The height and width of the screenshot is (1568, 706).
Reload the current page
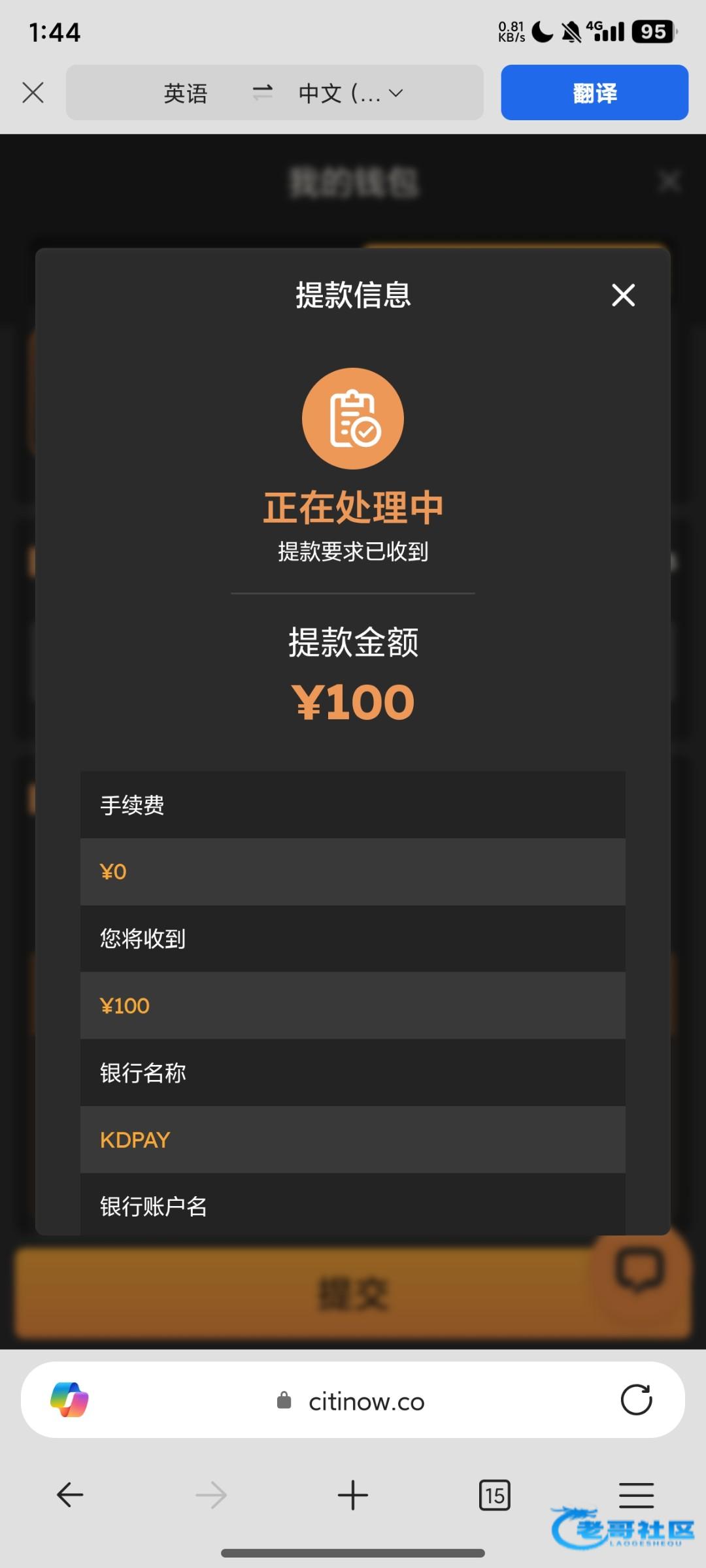pos(635,1399)
